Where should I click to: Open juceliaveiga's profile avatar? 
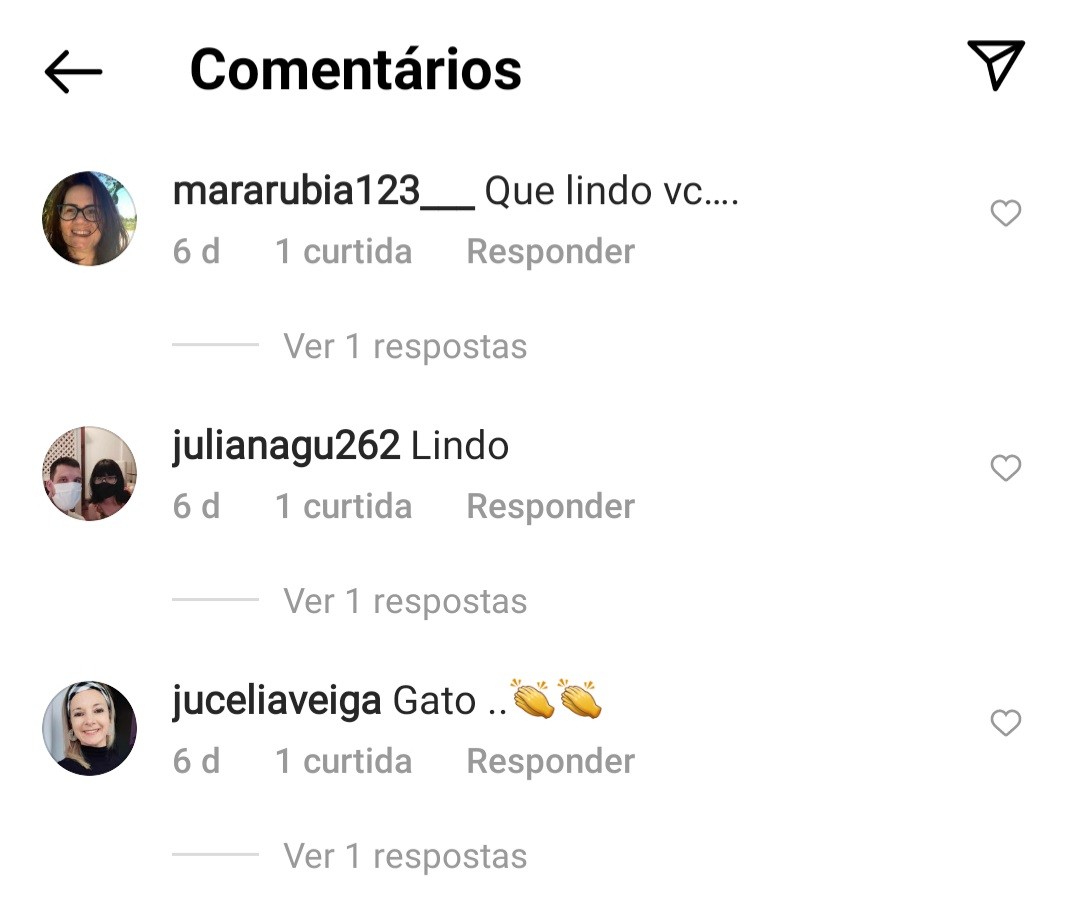coord(89,729)
